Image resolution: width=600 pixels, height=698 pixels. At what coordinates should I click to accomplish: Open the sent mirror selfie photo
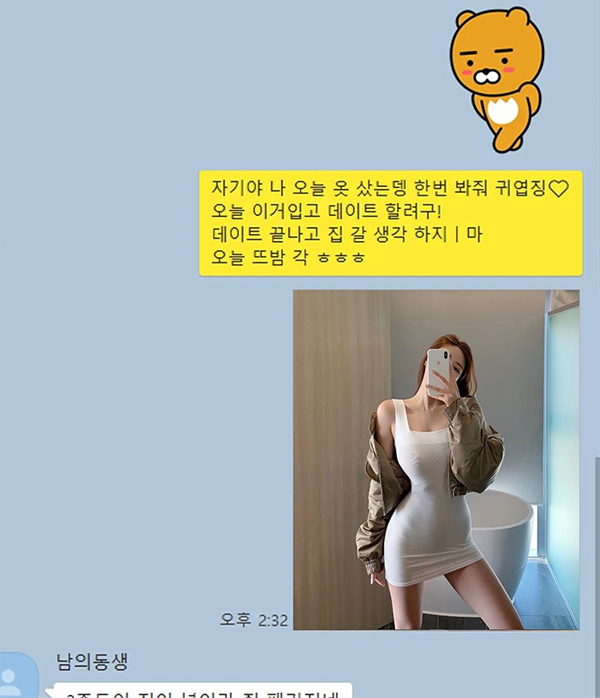(x=436, y=460)
